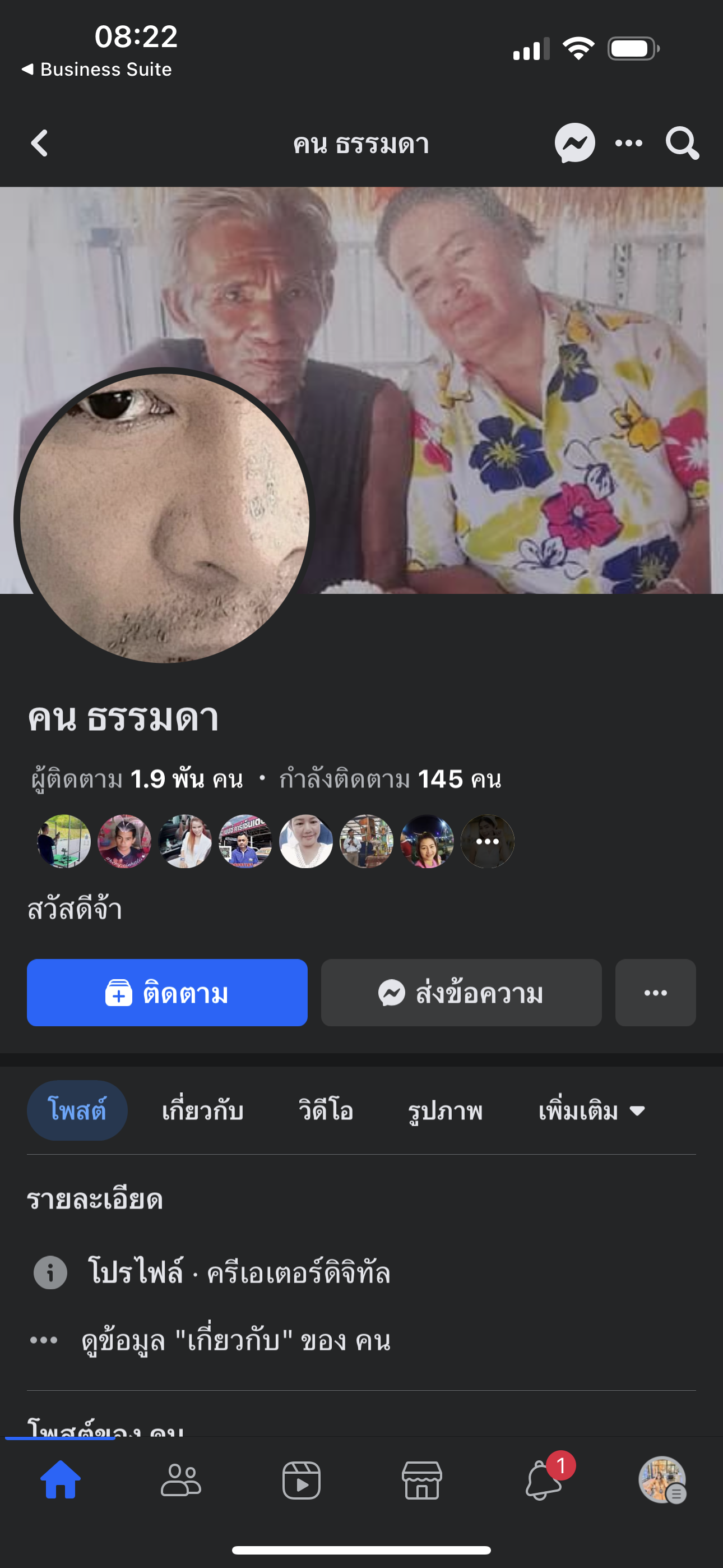Open the top bar overflow menu

pyautogui.click(x=628, y=144)
